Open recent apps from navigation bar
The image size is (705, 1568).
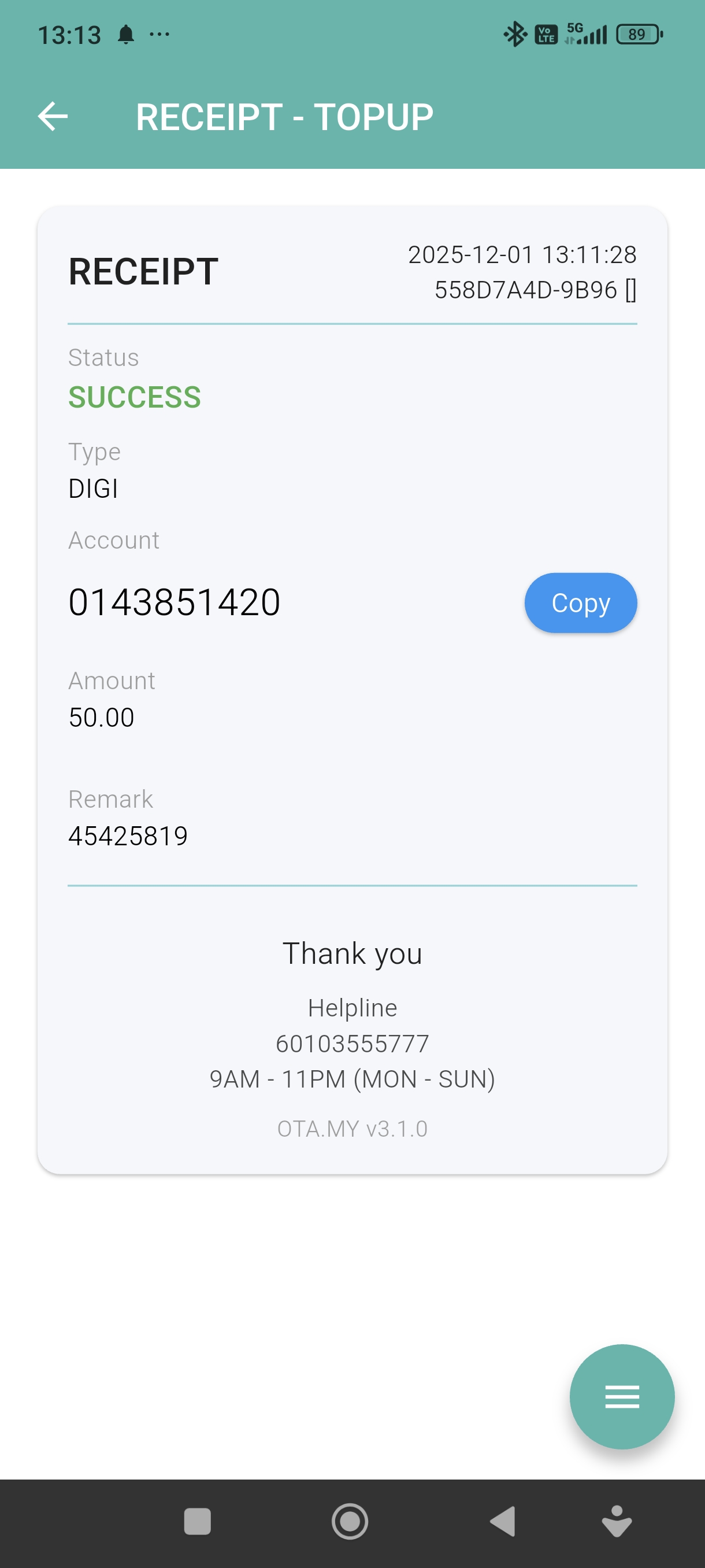click(x=197, y=1521)
